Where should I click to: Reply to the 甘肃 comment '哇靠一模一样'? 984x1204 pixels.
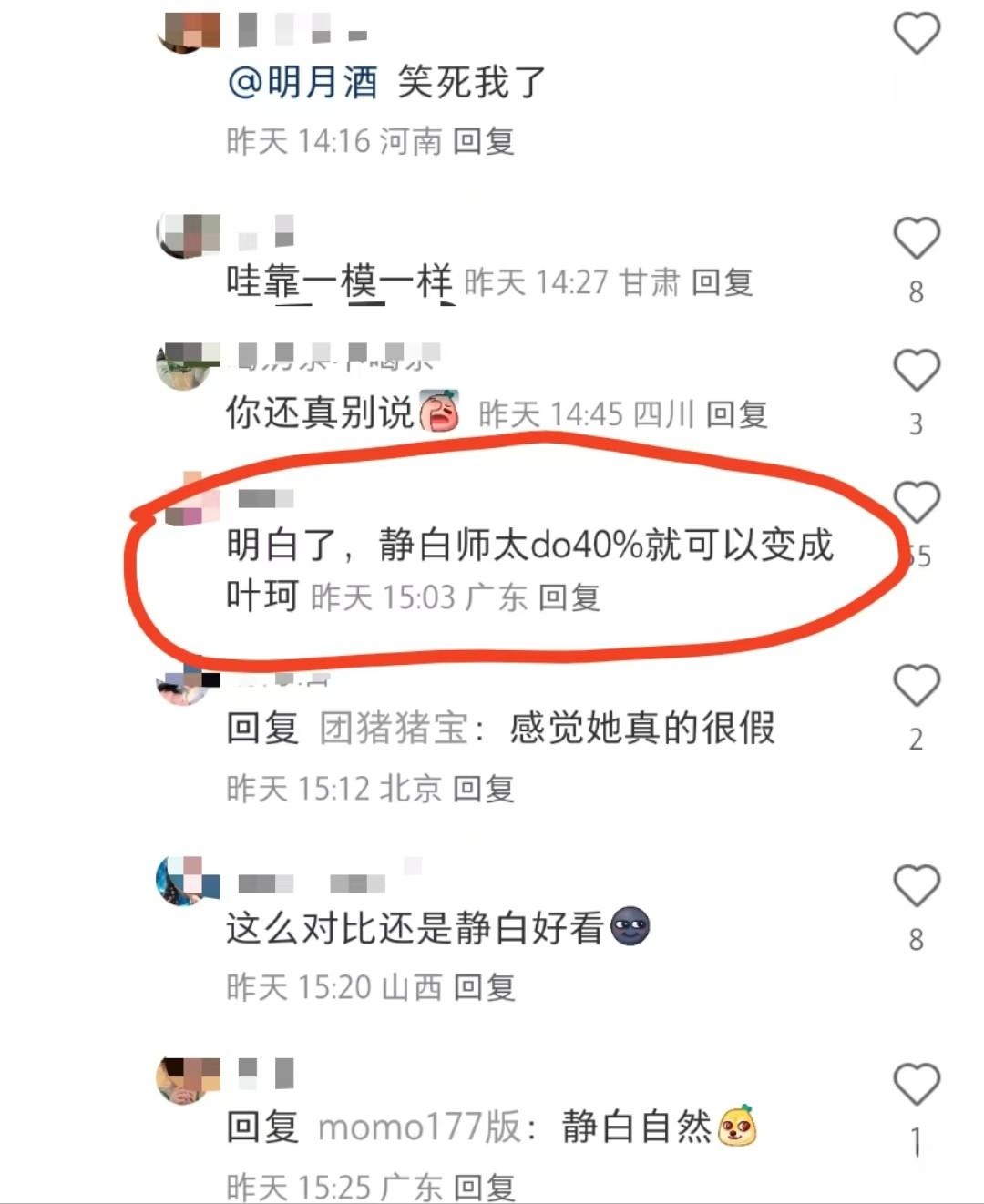coord(723,282)
